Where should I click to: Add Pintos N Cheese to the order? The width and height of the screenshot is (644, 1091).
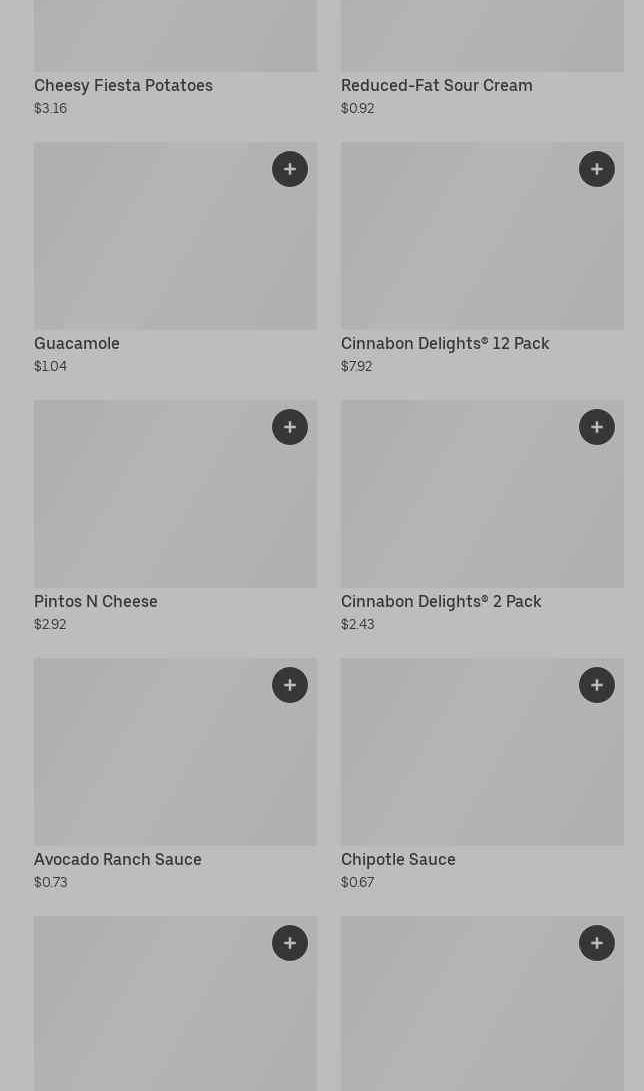point(290,427)
